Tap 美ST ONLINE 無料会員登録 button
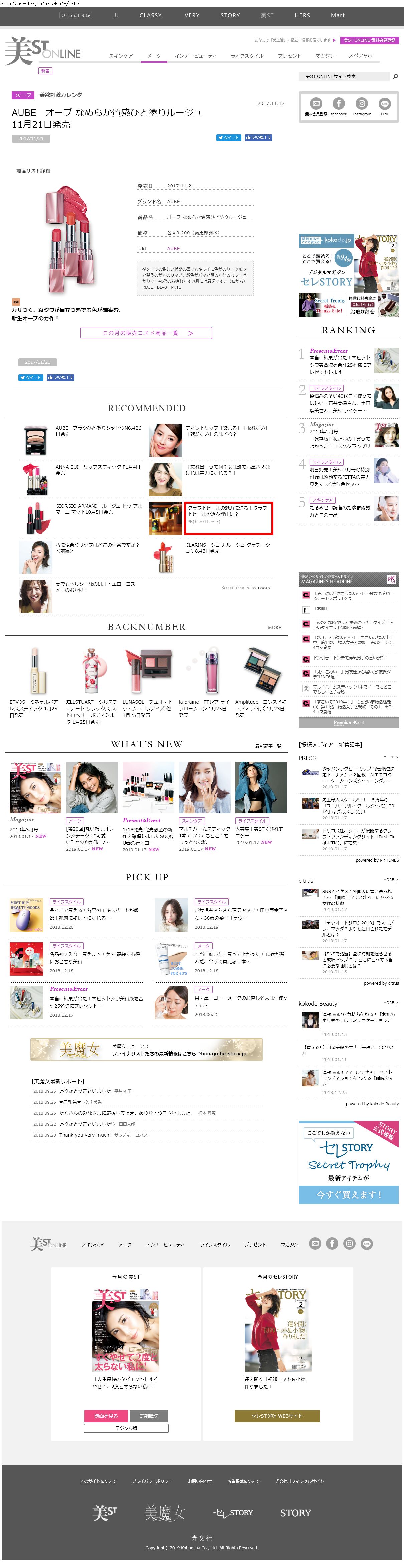This screenshot has height=1568, width=404. click(369, 40)
